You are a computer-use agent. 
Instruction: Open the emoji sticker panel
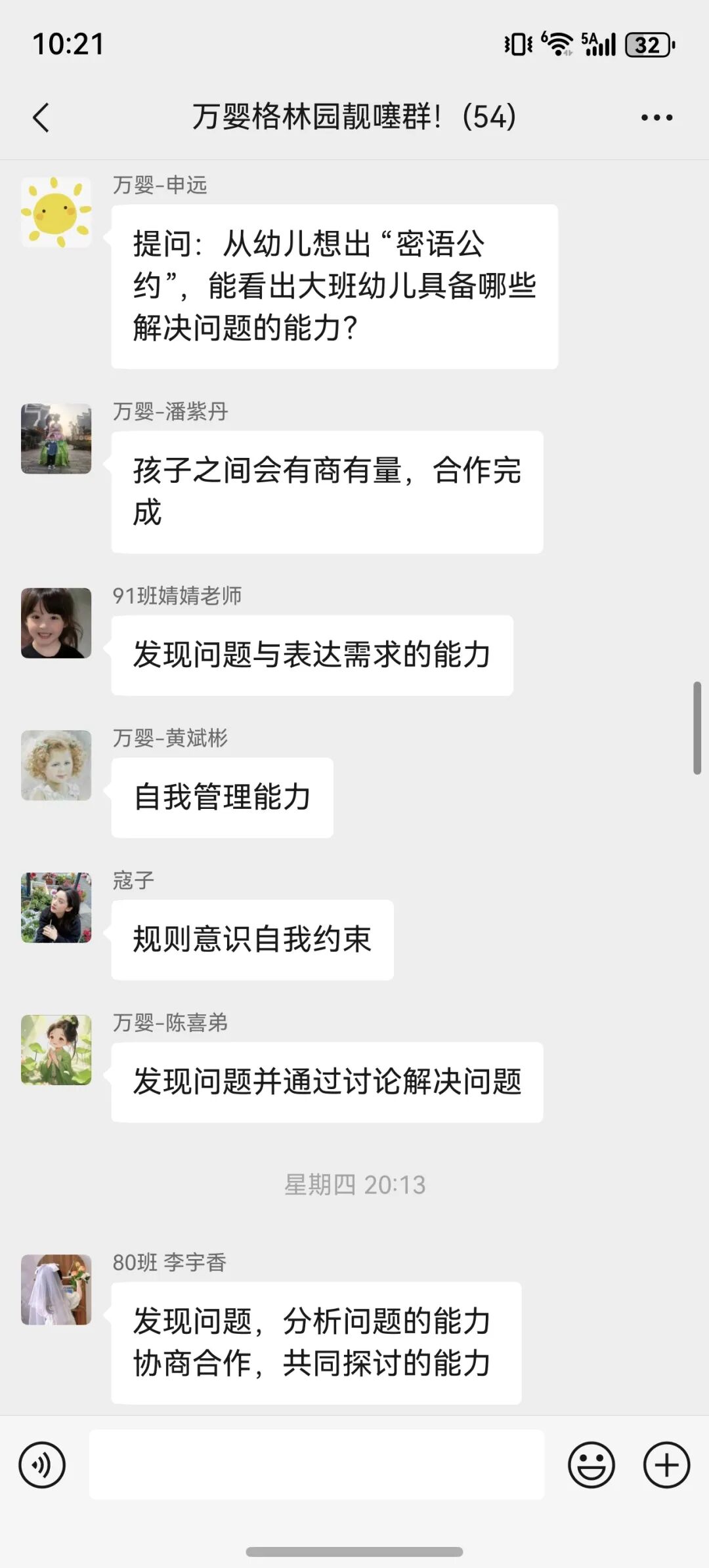pyautogui.click(x=591, y=1465)
